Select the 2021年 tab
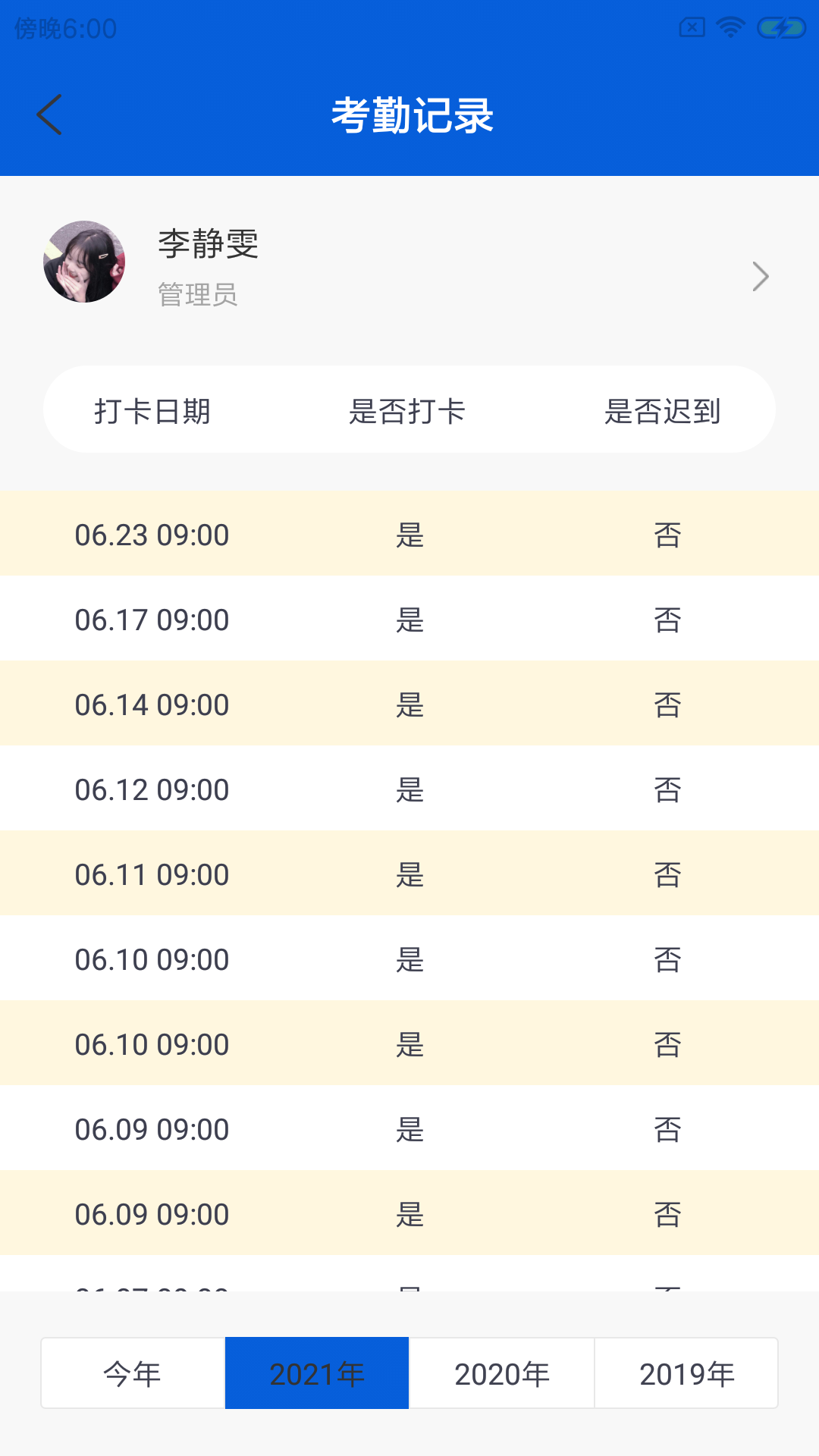 (317, 1373)
